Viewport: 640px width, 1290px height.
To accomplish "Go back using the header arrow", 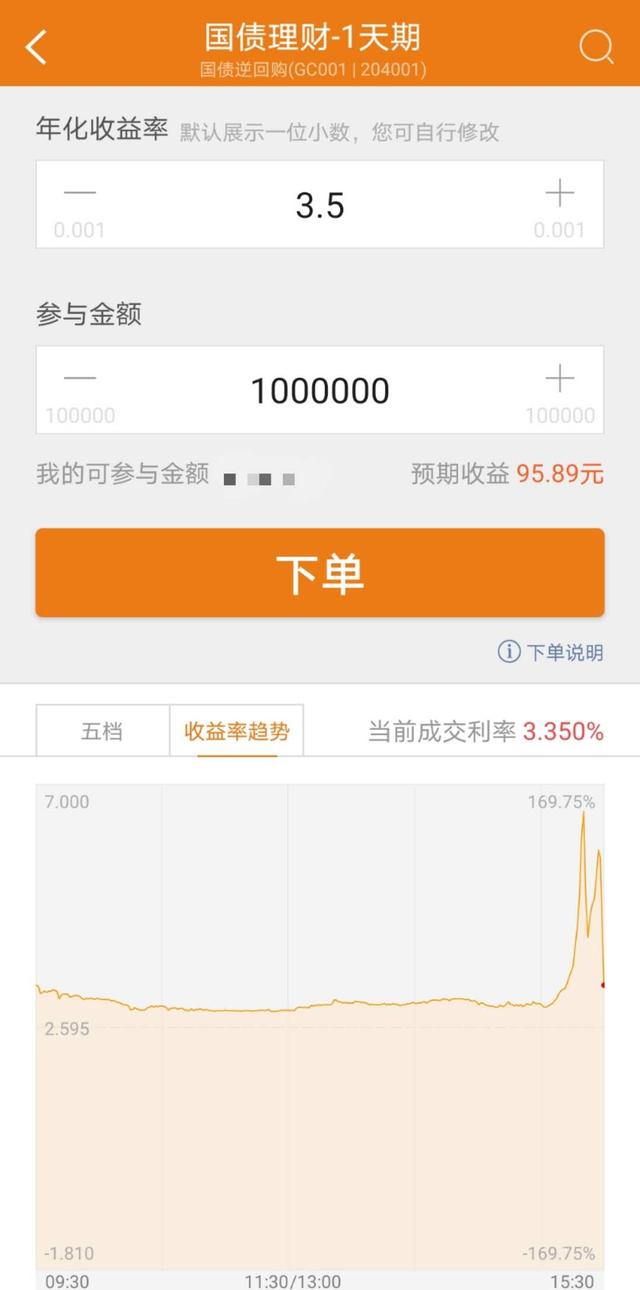I will (x=37, y=47).
